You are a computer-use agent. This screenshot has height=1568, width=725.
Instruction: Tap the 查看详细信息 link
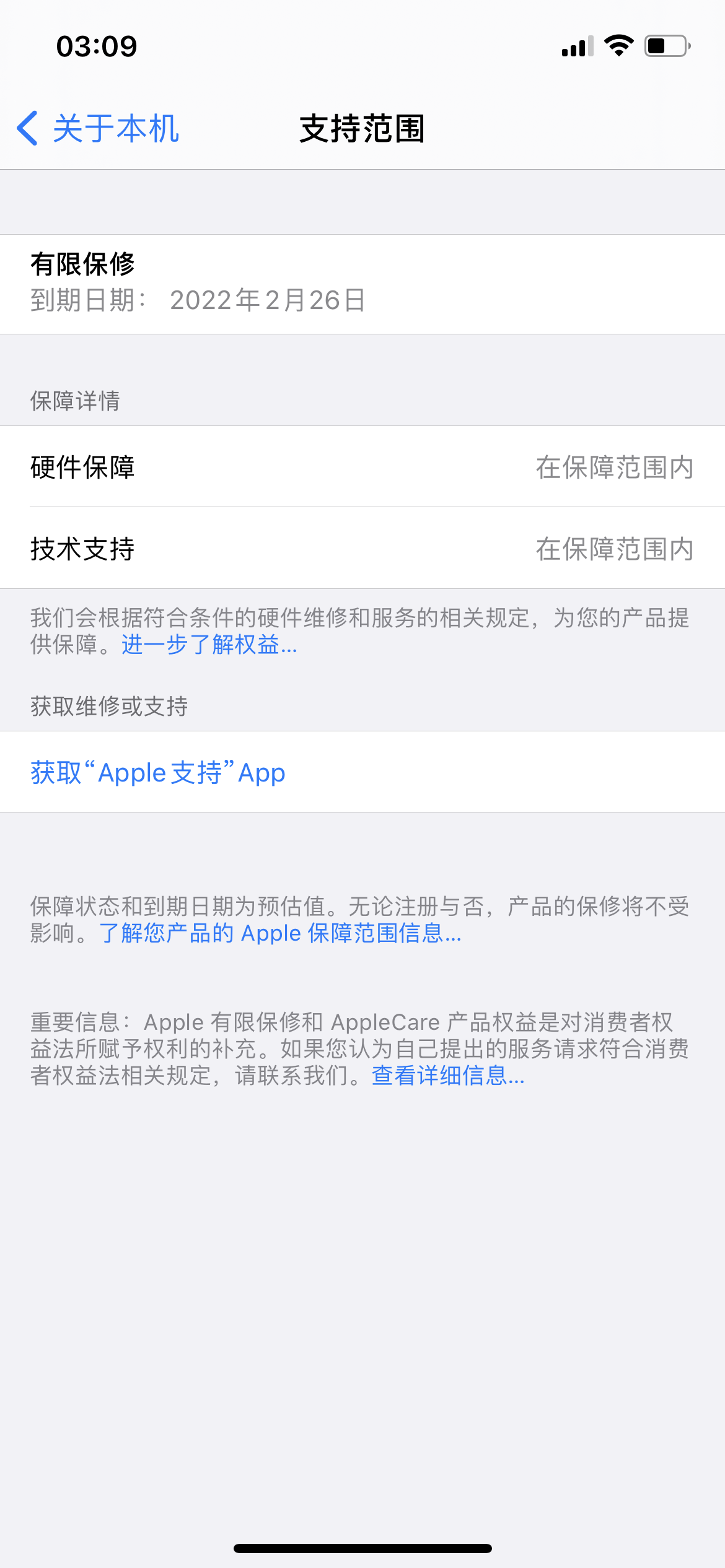coord(448,1076)
